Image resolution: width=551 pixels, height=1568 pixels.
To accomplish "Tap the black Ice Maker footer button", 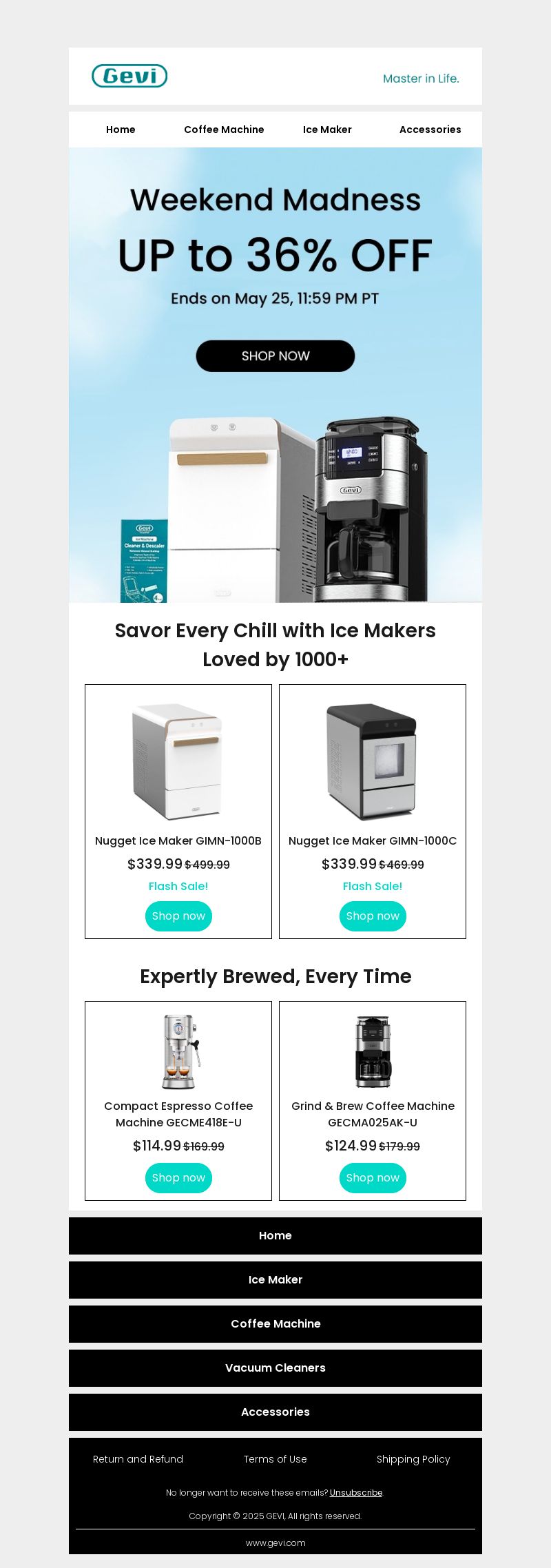I will 275,1280.
